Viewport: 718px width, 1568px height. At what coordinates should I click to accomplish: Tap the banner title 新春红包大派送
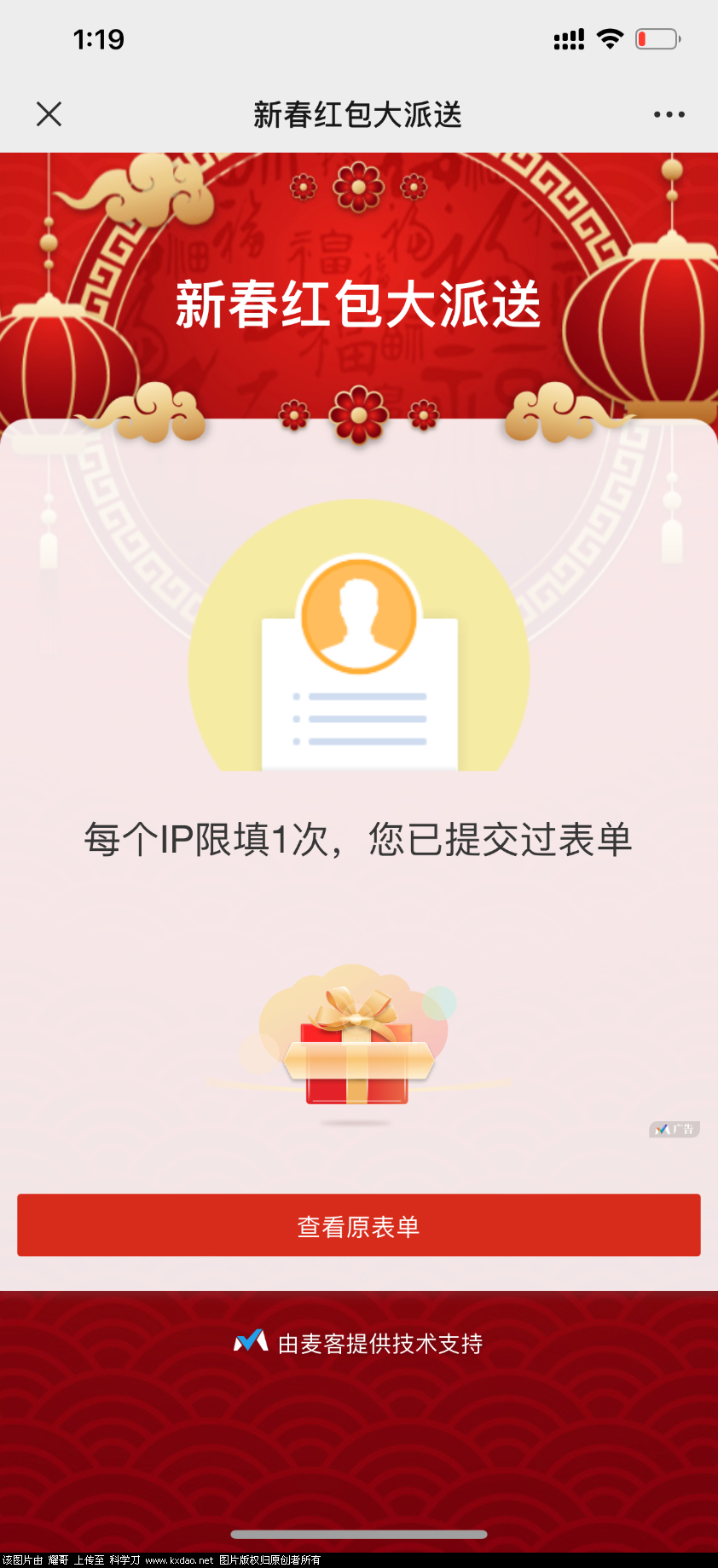tap(359, 309)
